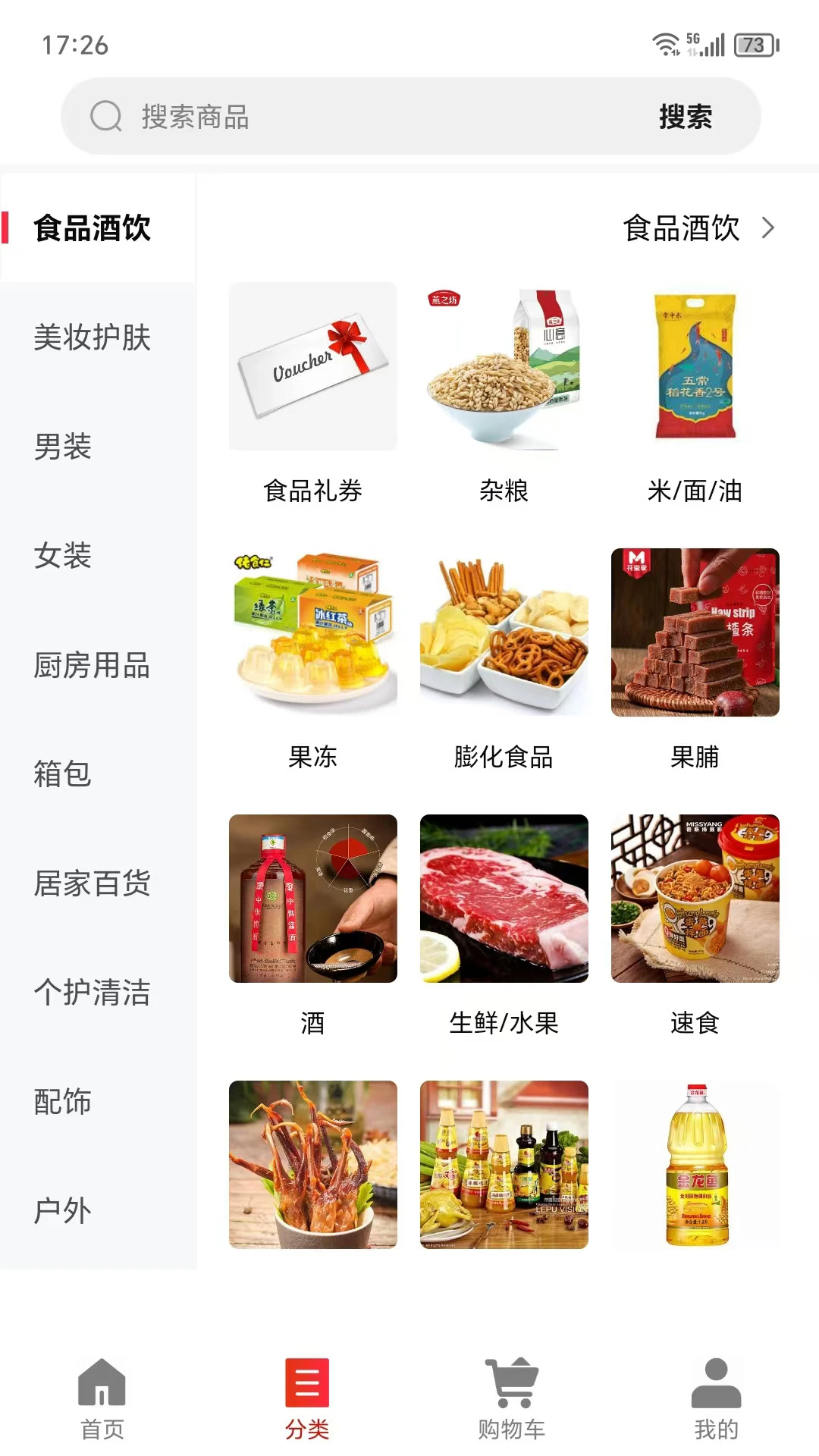Expand 食品酒饮 with the right arrow chevron
Screen dimensions: 819x1456
(x=768, y=227)
